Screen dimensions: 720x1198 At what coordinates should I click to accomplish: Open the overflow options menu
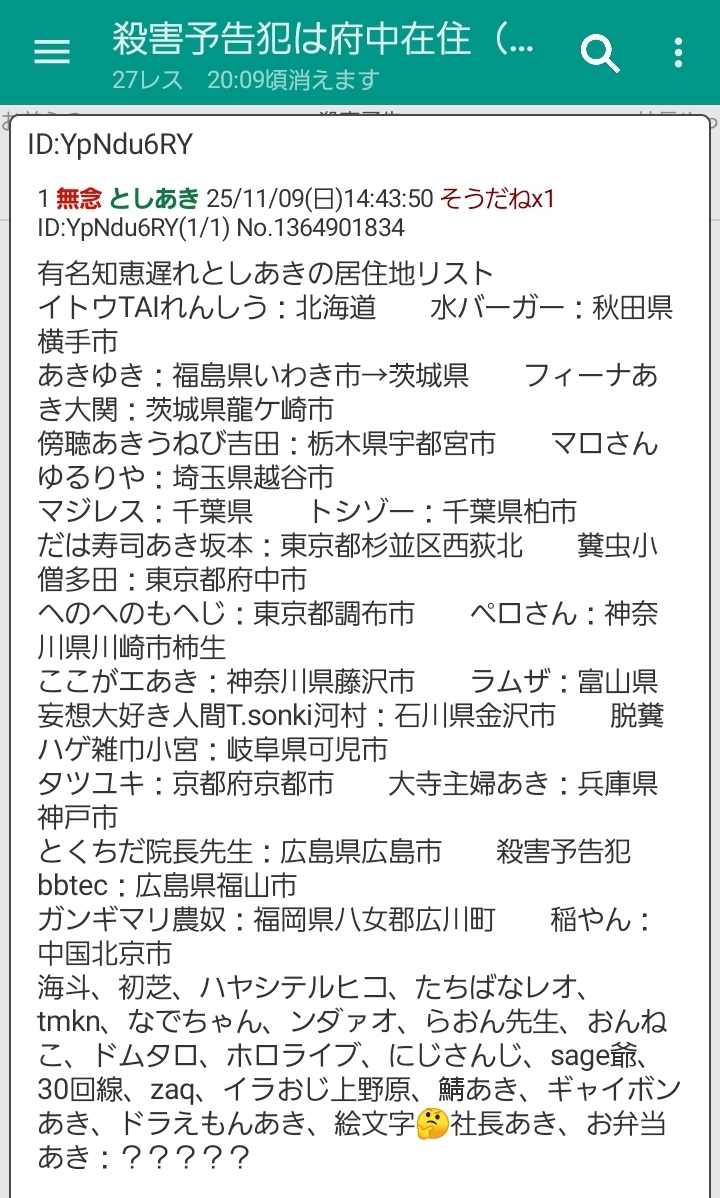pos(679,52)
